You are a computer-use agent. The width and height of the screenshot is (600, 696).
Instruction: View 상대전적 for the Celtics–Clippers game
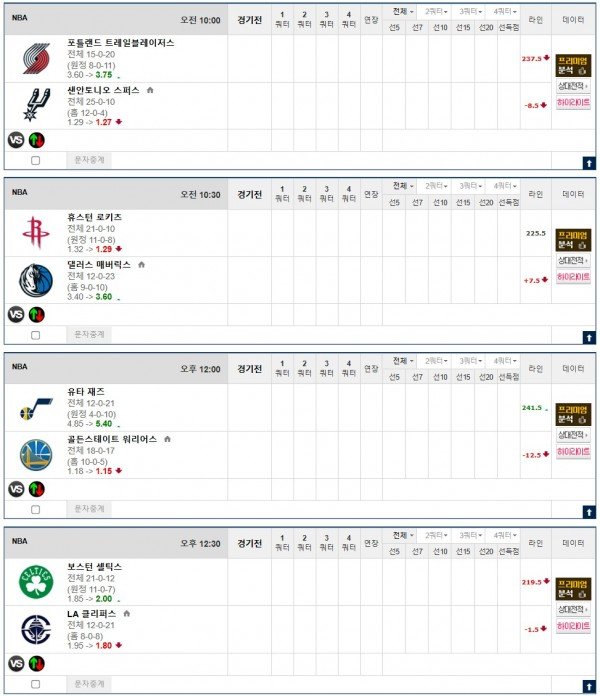pyautogui.click(x=573, y=609)
